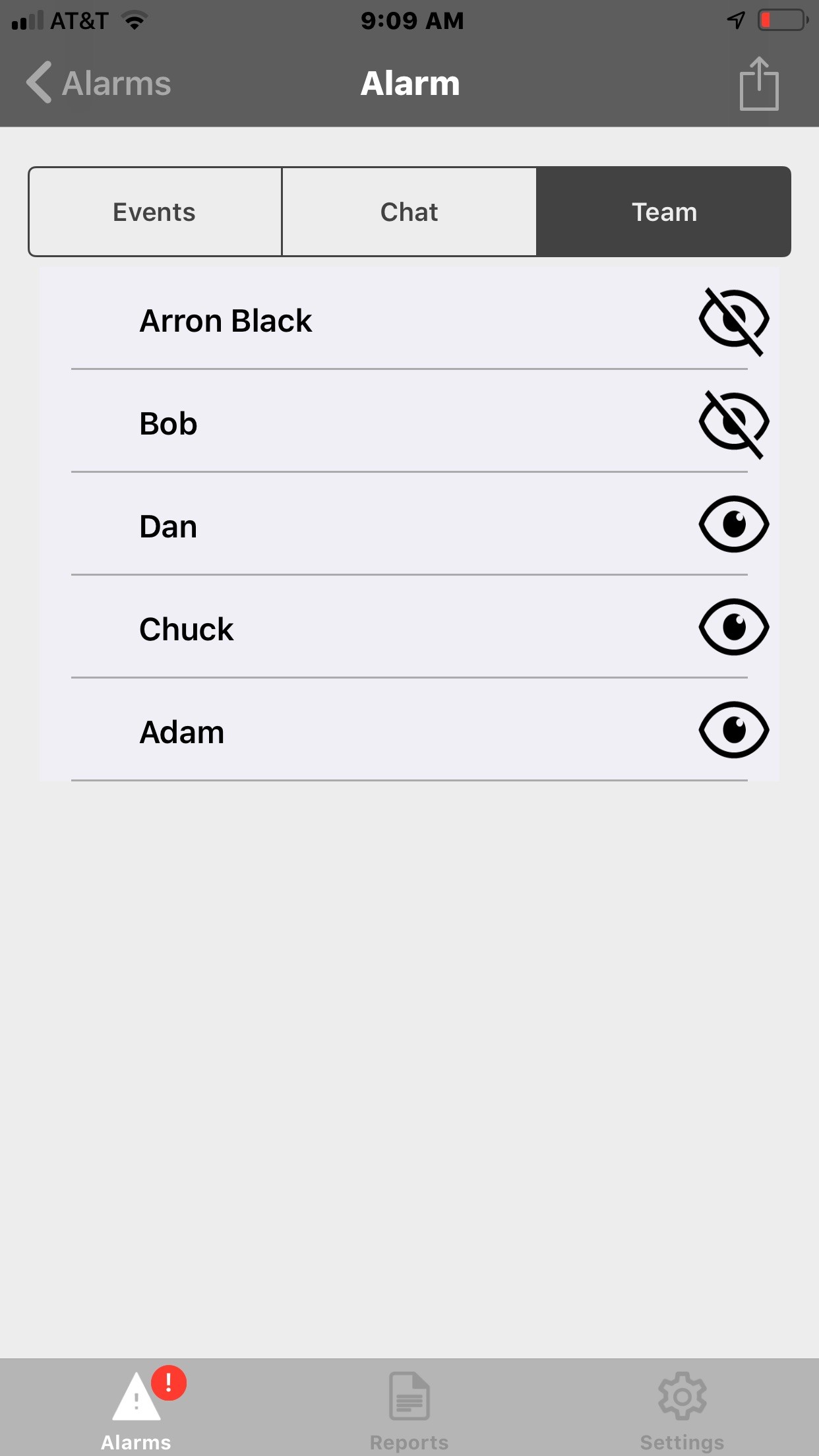Toggle visibility eye for Arron Black
819x1456 pixels.
tap(733, 321)
